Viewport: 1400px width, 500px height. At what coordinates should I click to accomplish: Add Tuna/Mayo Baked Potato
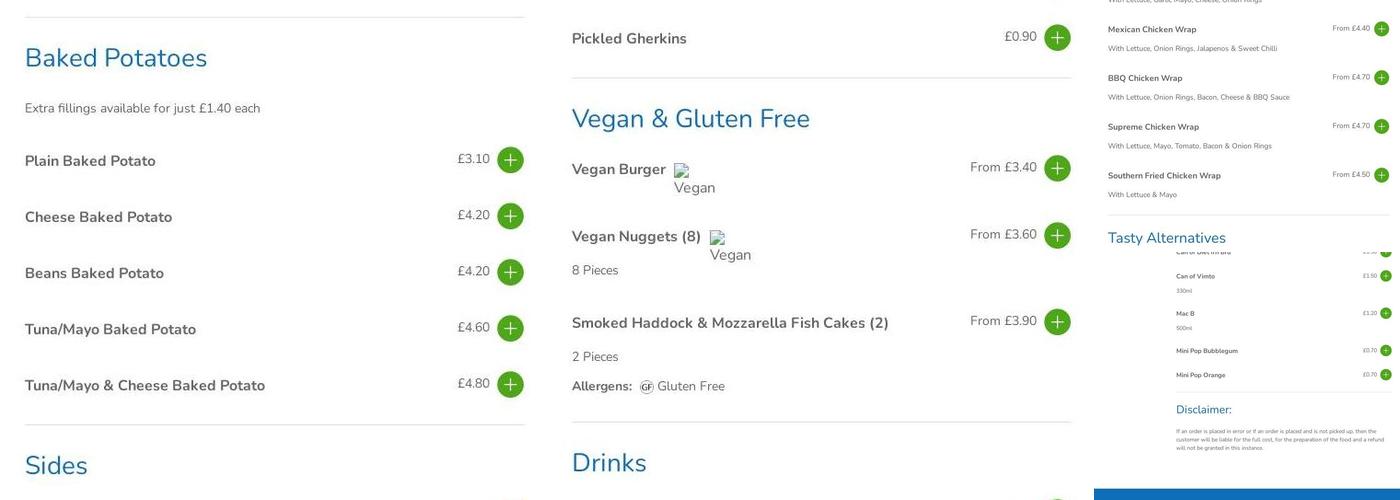[x=510, y=328]
